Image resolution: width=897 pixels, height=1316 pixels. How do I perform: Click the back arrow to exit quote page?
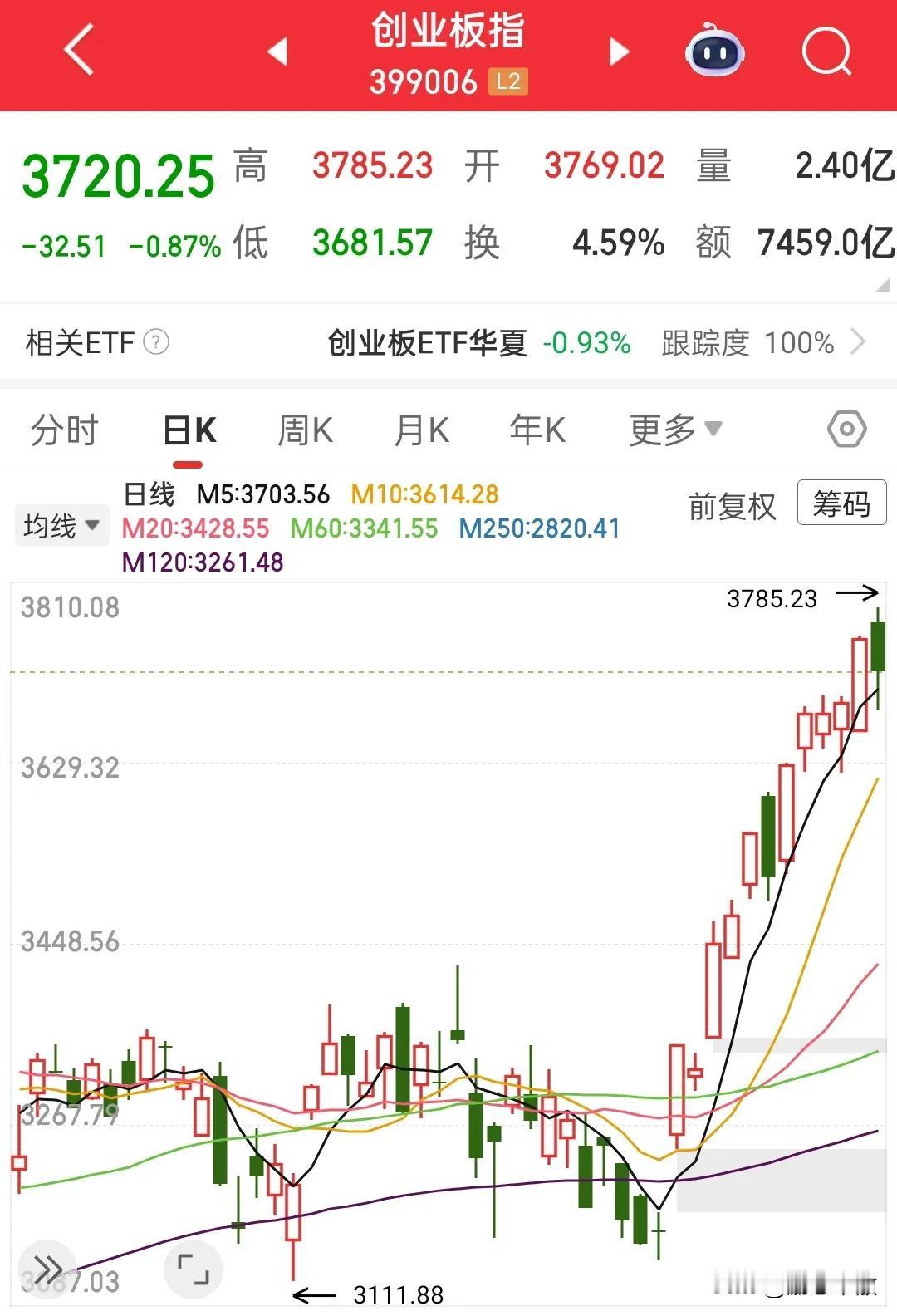pos(76,52)
